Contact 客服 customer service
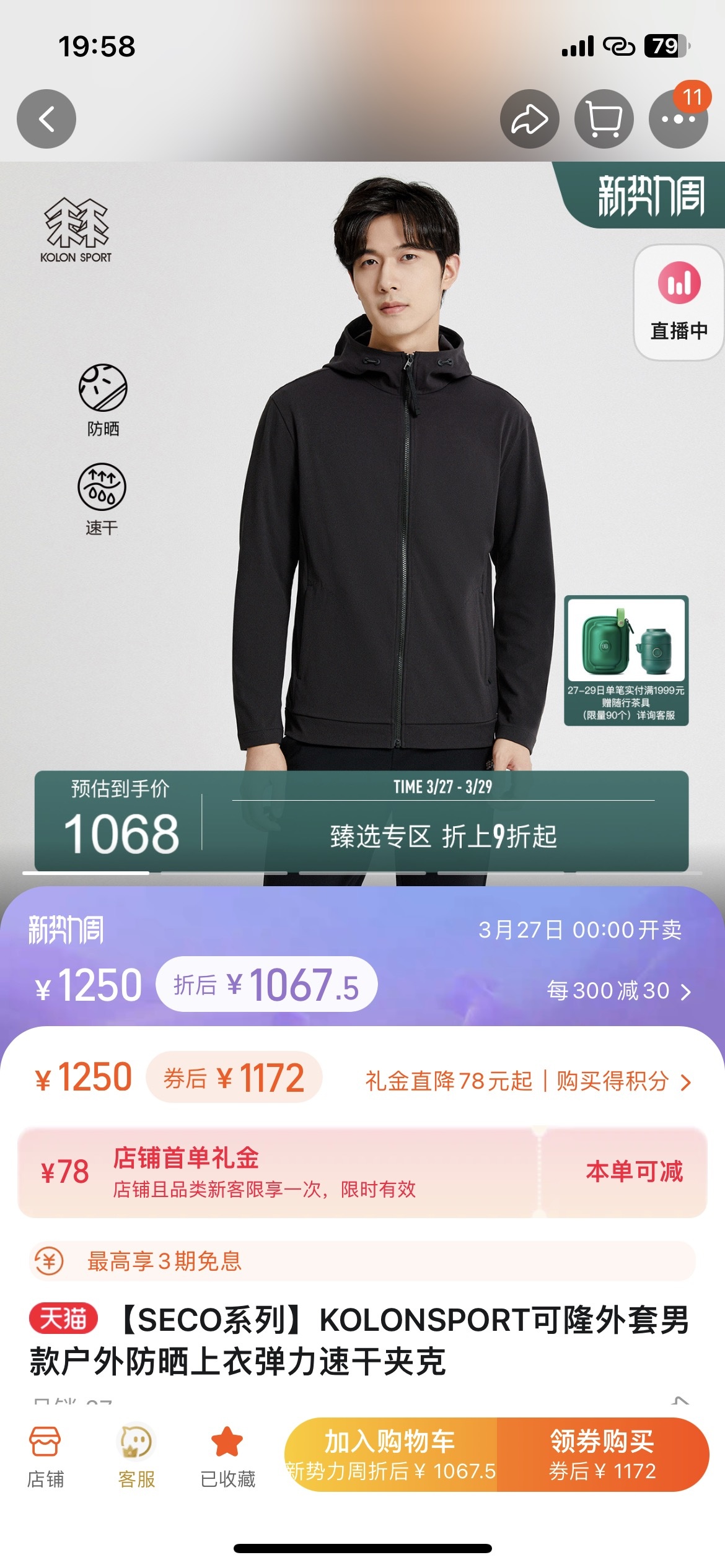The image size is (725, 1568). (136, 1457)
